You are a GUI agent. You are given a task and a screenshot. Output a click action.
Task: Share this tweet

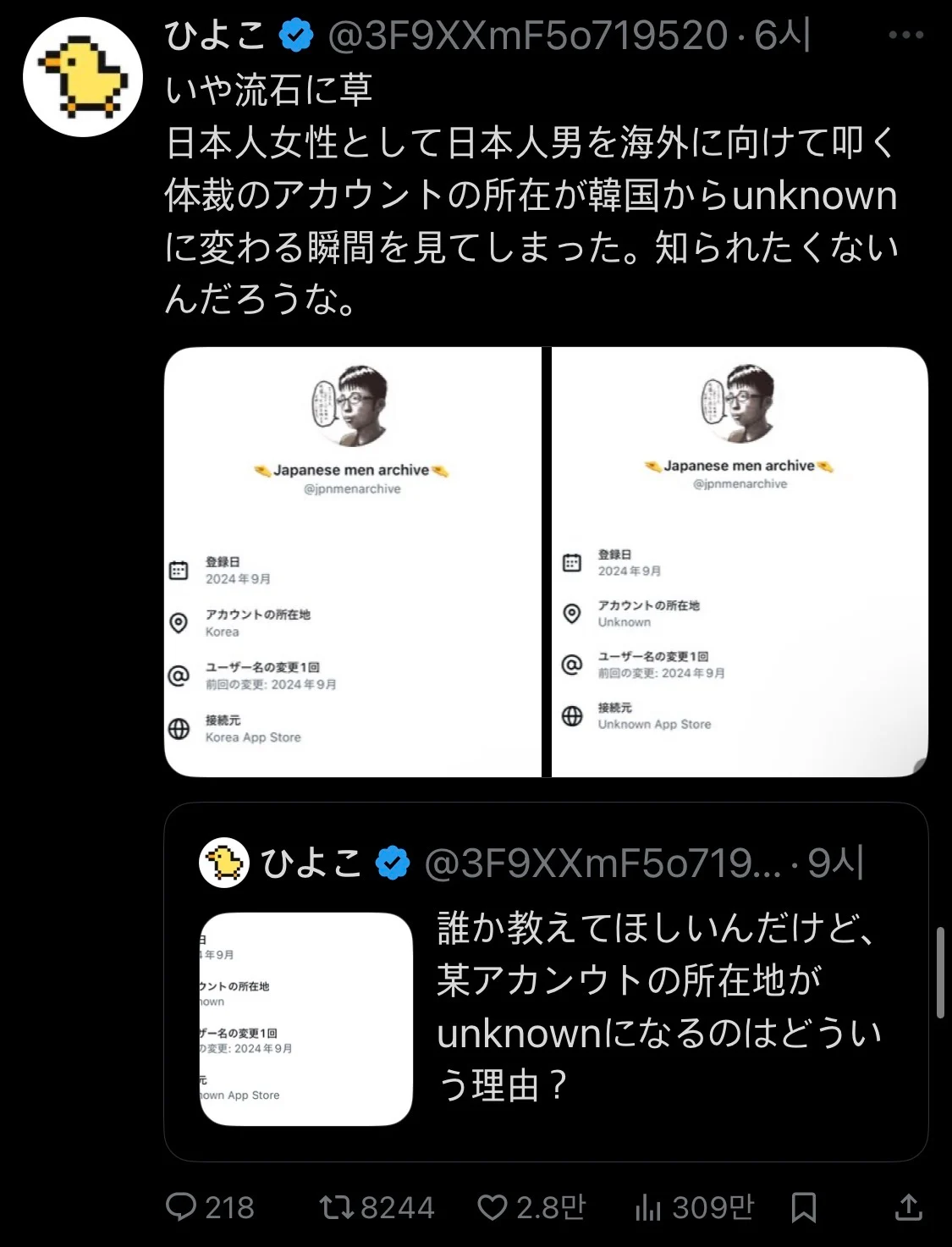[908, 1206]
